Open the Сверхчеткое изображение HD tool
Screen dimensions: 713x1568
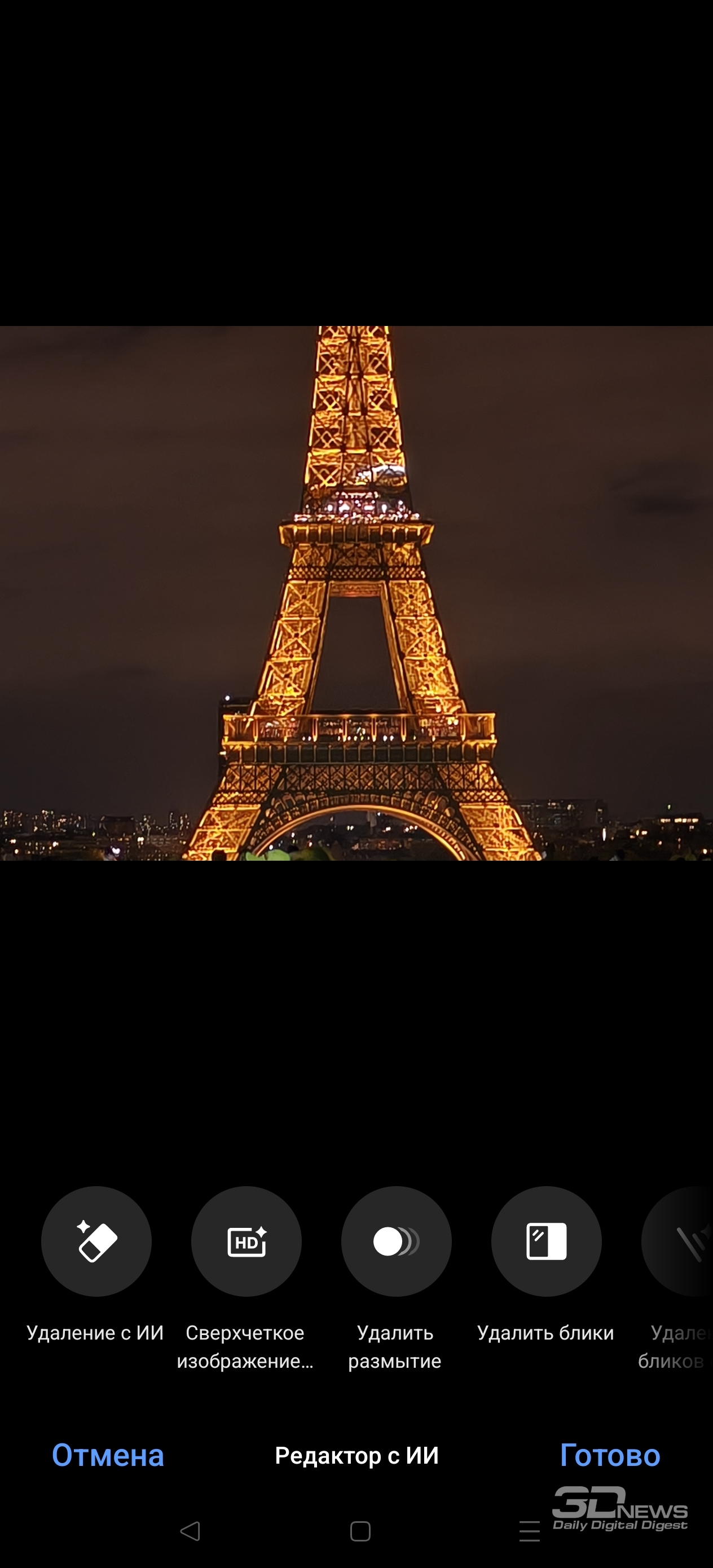pos(247,1242)
